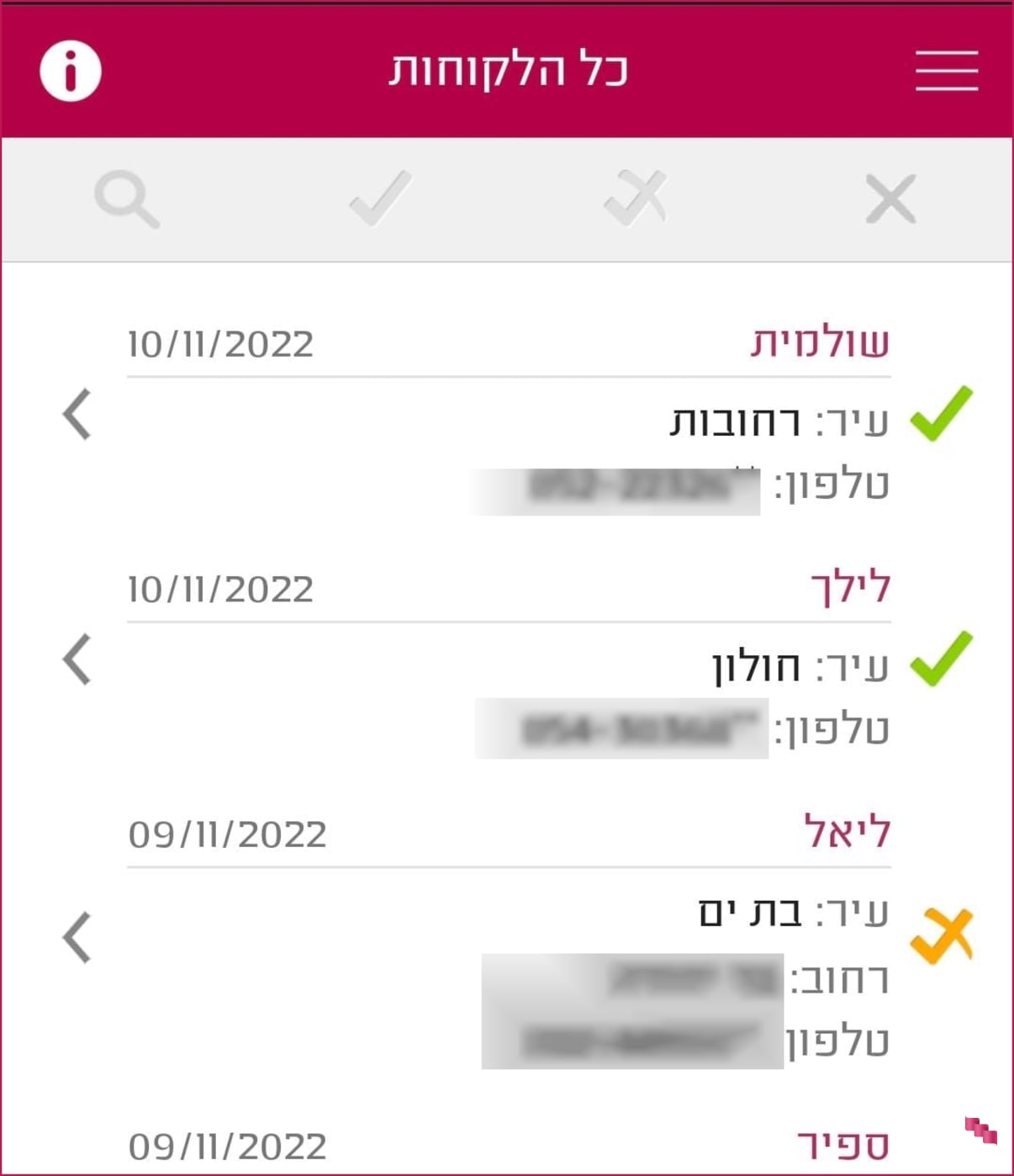
Task: Open customer לילך from חולון
Action: (x=77, y=660)
